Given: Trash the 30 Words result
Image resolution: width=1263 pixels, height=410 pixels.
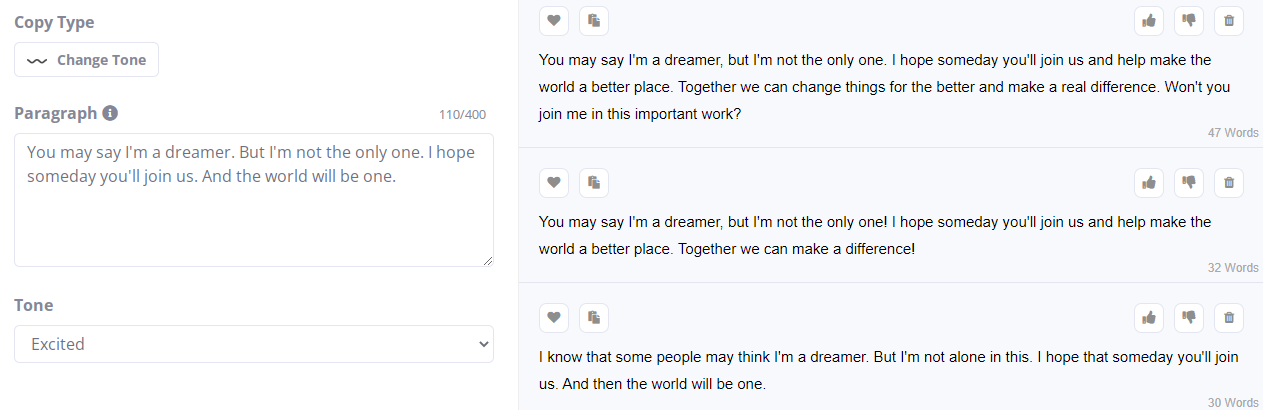Looking at the screenshot, I should pyautogui.click(x=1229, y=318).
